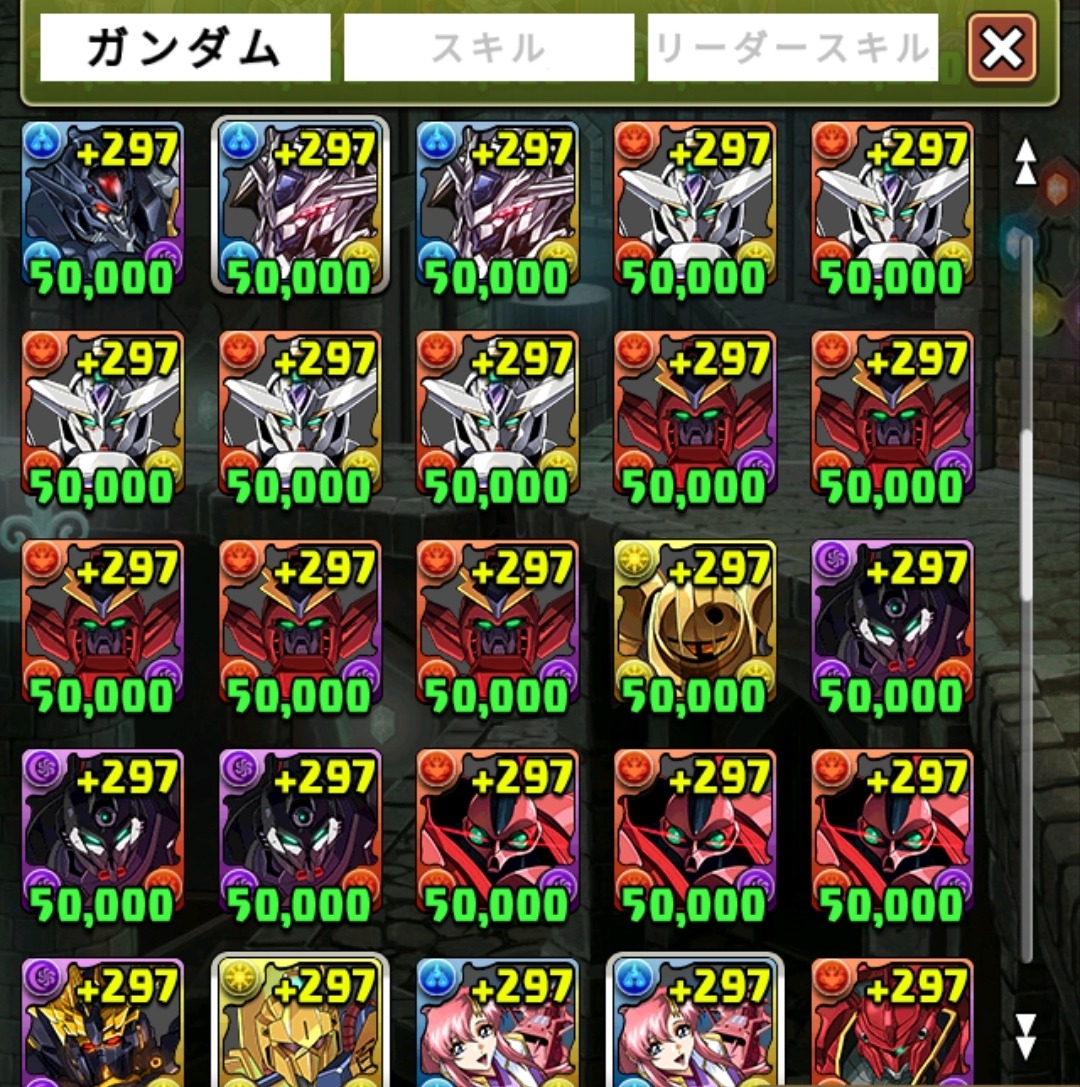Jump to list bottom with down arrows

[x=1025, y=1036]
